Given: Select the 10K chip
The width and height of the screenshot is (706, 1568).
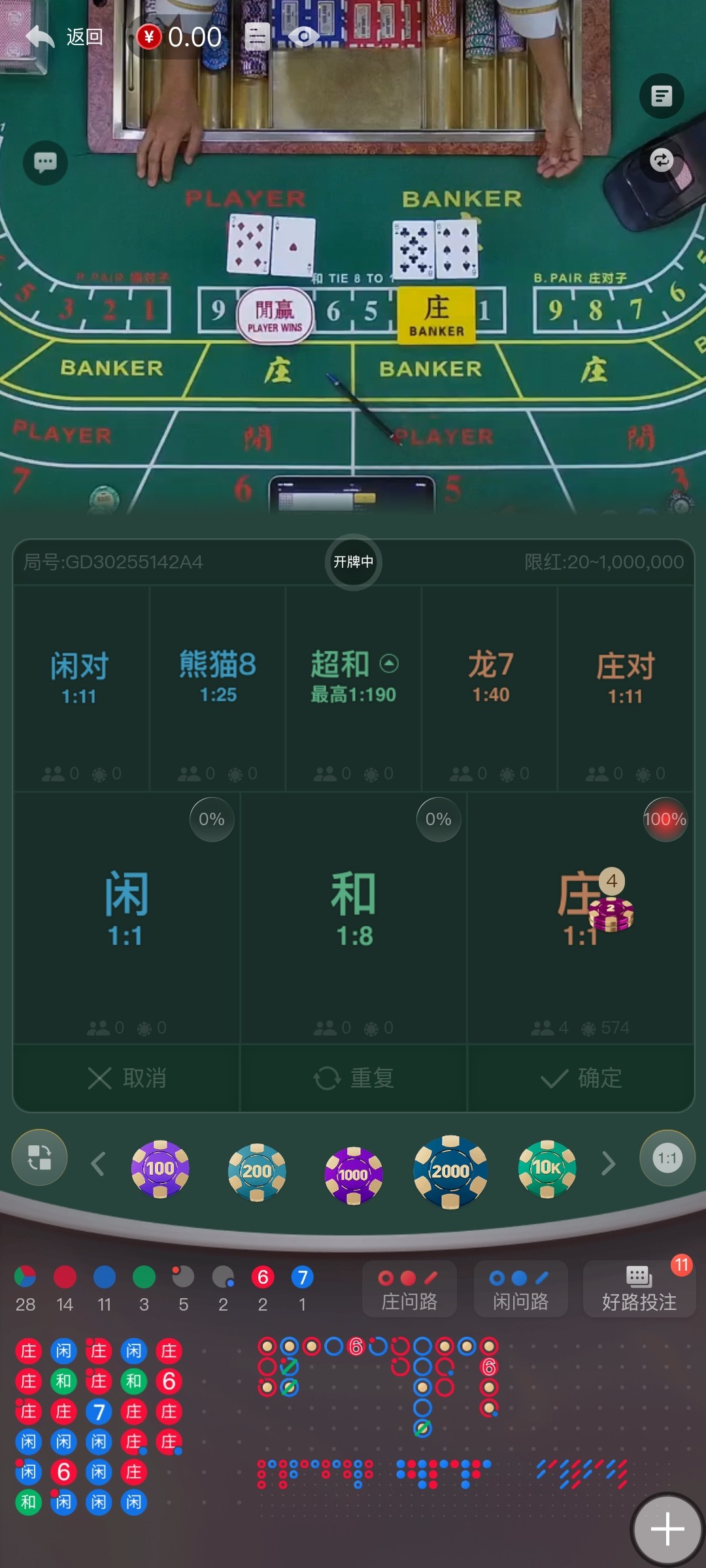Looking at the screenshot, I should coord(546,1169).
